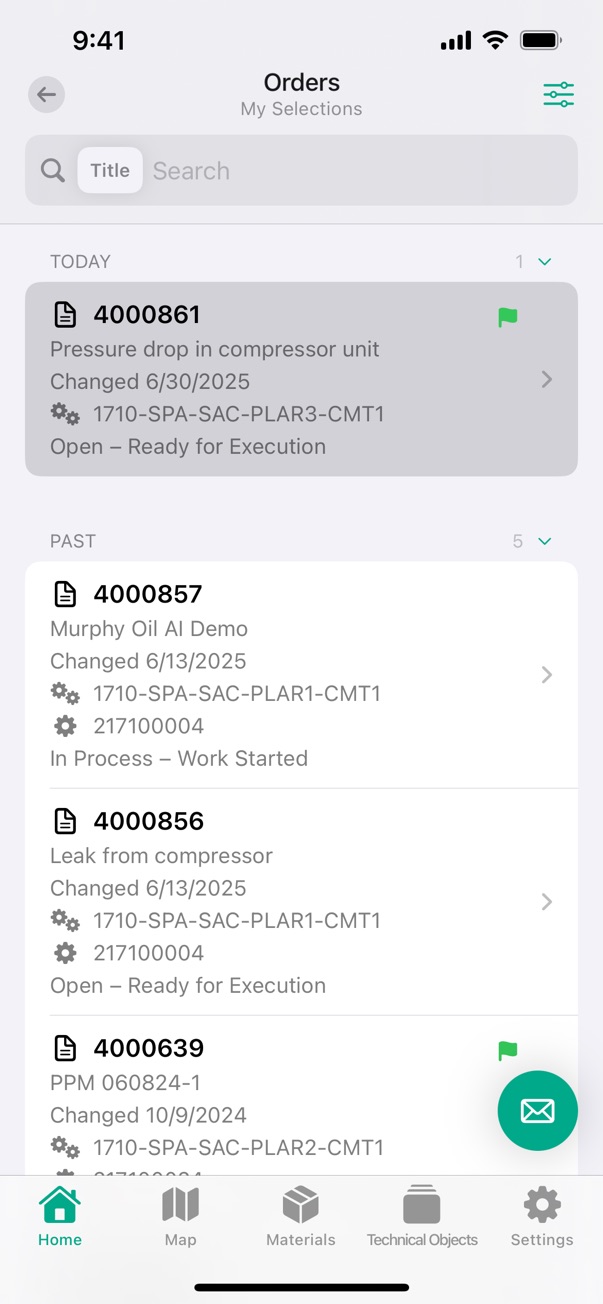This screenshot has width=603, height=1304.
Task: Switch to the Technical Objects tab
Action: click(x=422, y=1216)
